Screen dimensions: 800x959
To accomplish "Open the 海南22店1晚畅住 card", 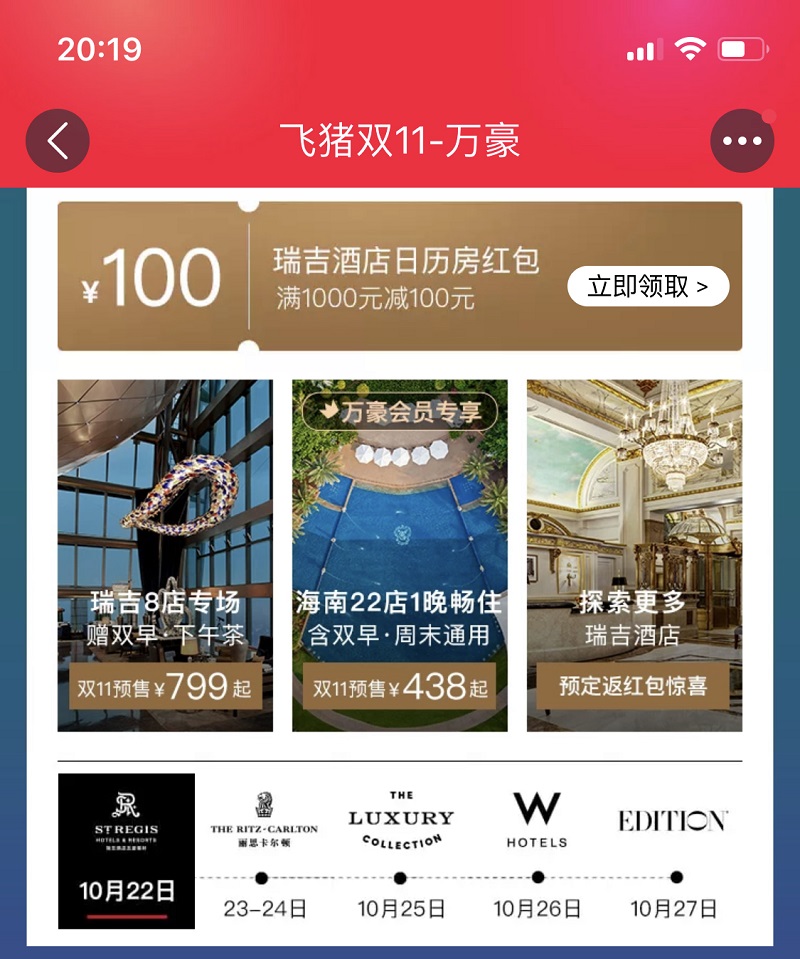I will click(399, 555).
